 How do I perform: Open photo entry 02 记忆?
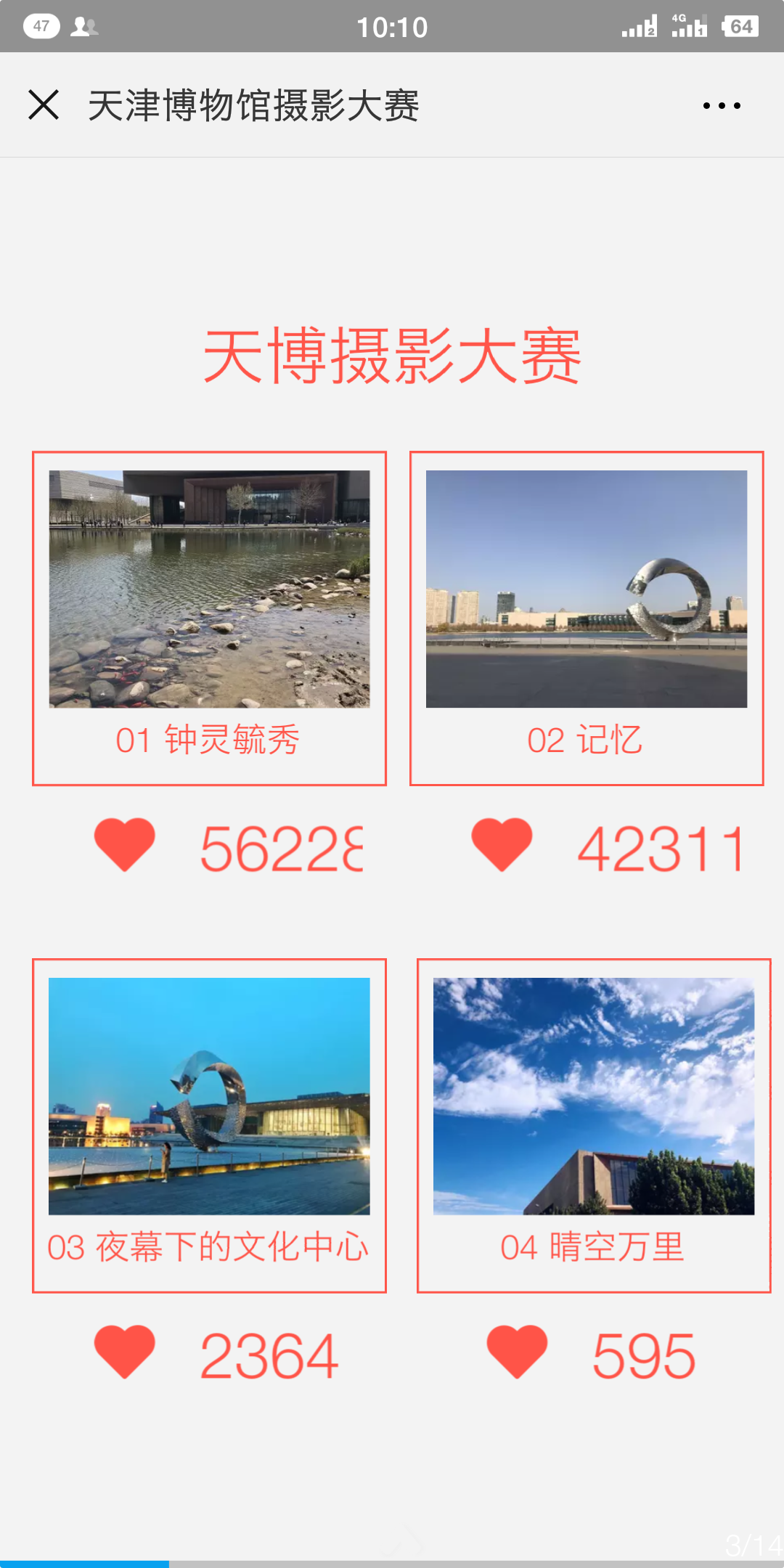click(587, 589)
